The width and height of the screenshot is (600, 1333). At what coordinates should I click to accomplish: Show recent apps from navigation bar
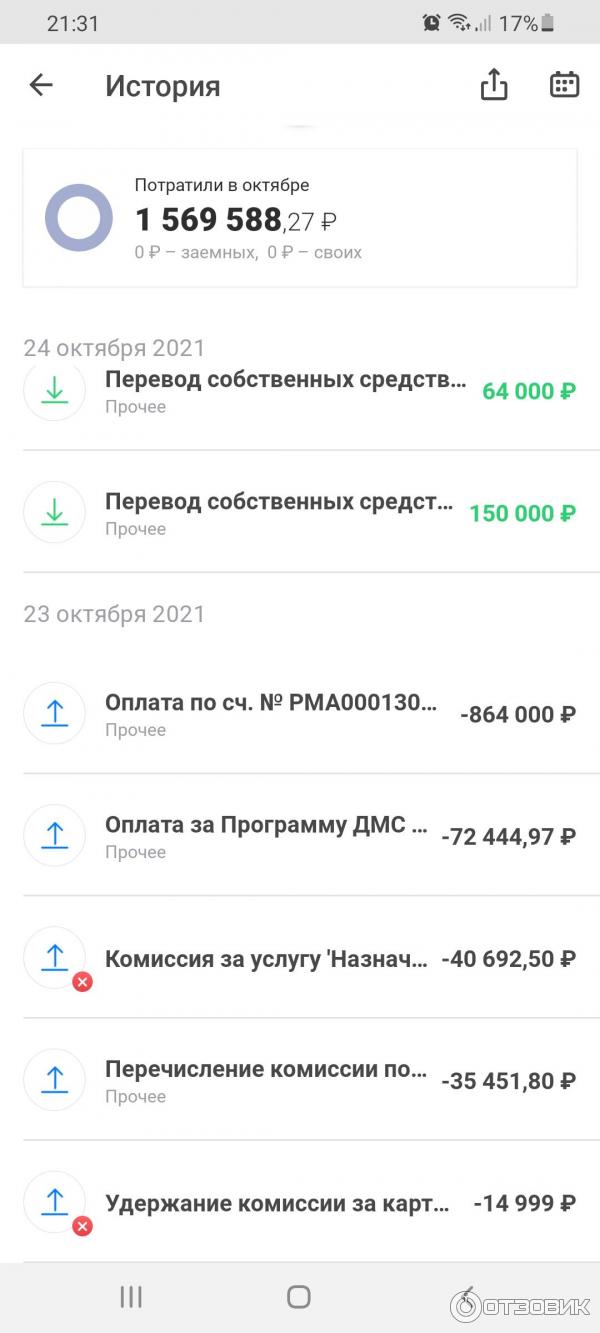(131, 1297)
